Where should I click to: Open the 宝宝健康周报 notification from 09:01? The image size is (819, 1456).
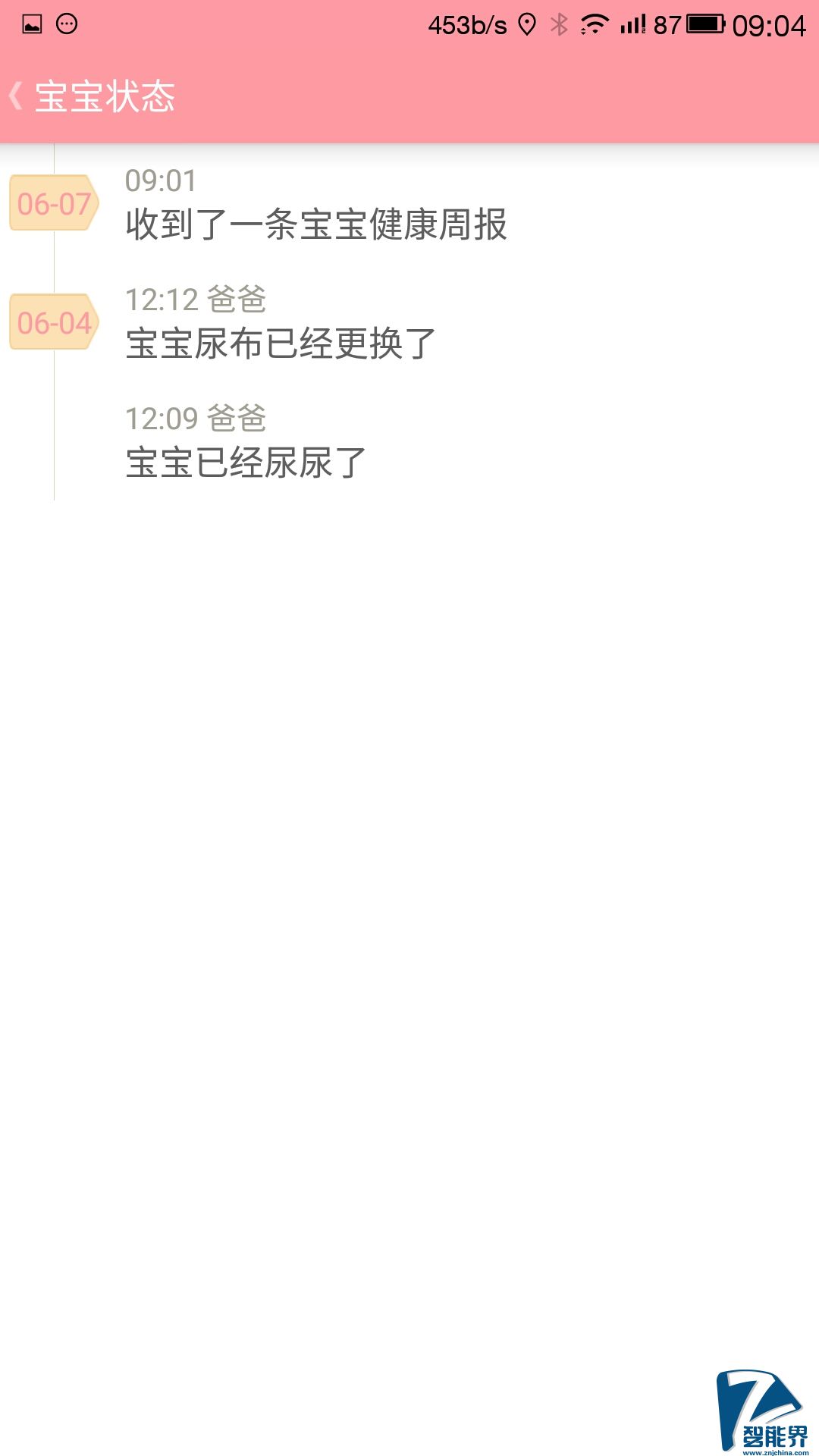(x=315, y=224)
